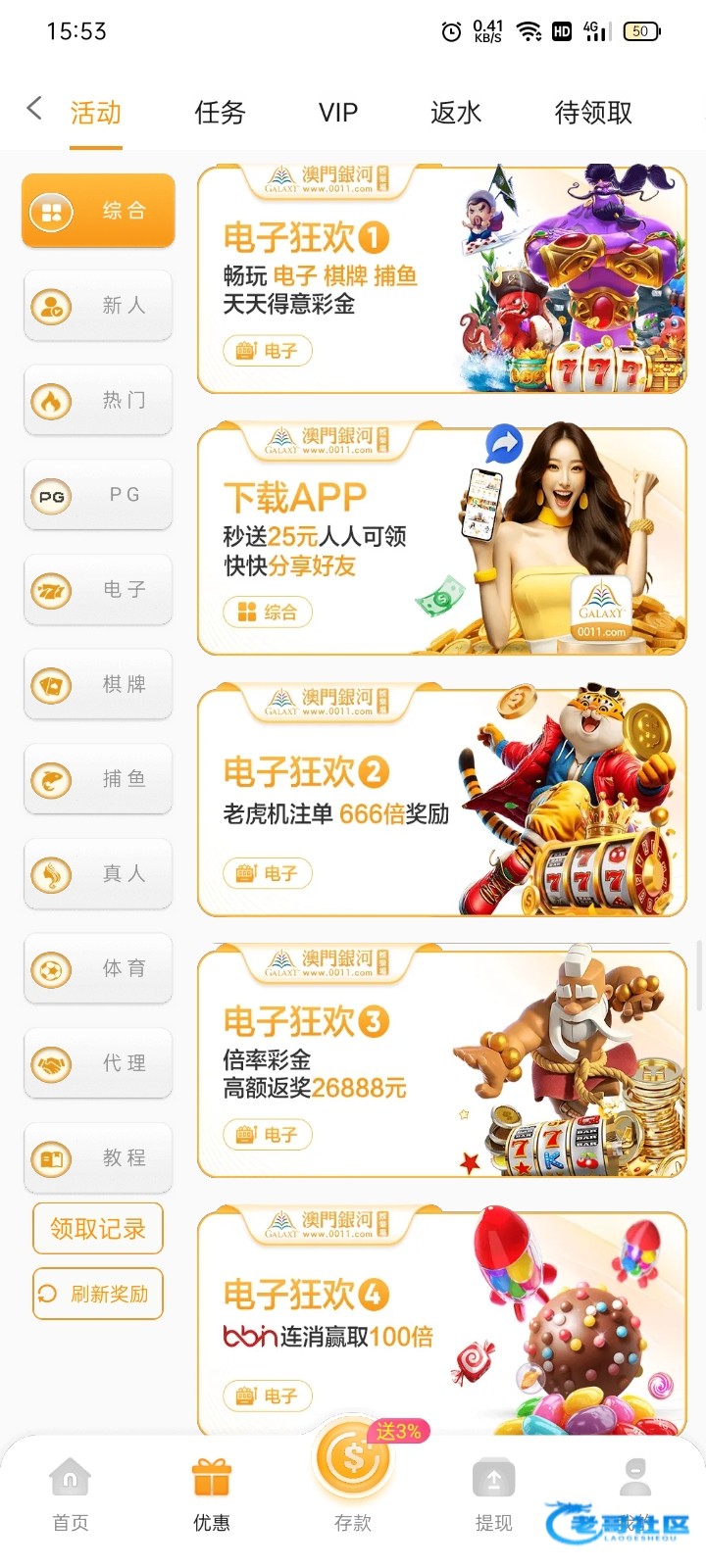This screenshot has width=706, height=1568.
Task: Select the 棋牌 category
Action: pos(98,684)
